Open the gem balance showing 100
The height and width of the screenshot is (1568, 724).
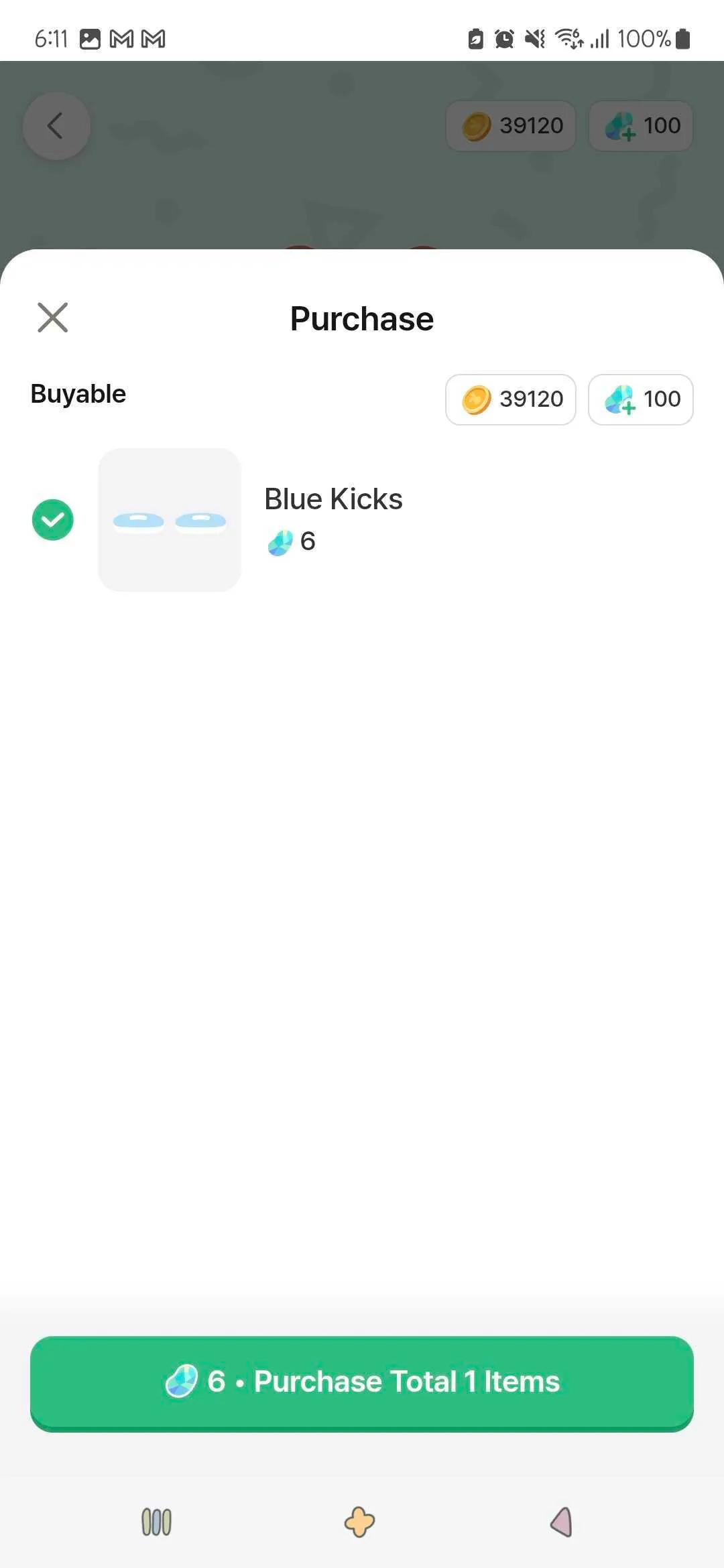[641, 399]
